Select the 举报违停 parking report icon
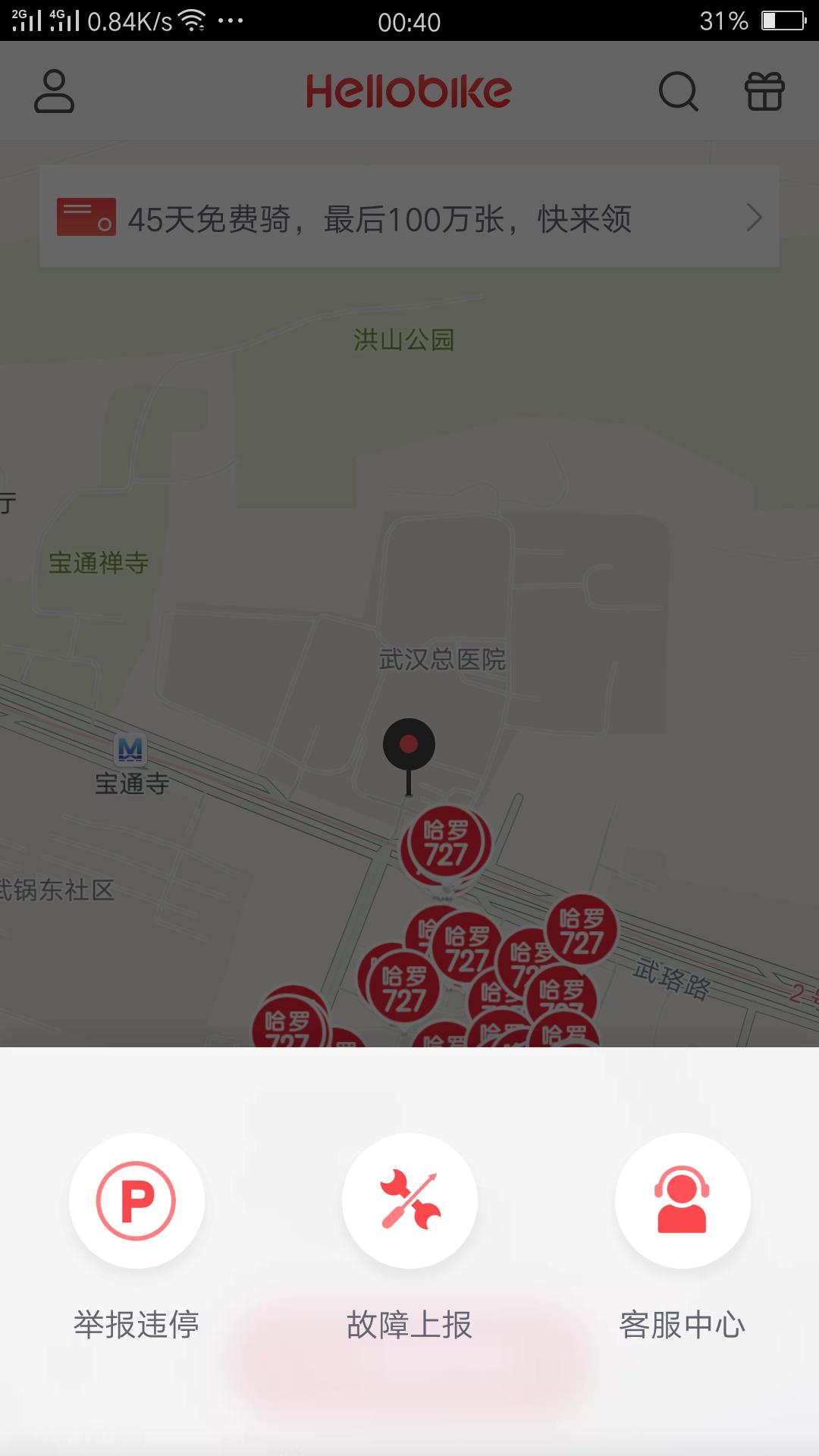The width and height of the screenshot is (819, 1456). (136, 1200)
